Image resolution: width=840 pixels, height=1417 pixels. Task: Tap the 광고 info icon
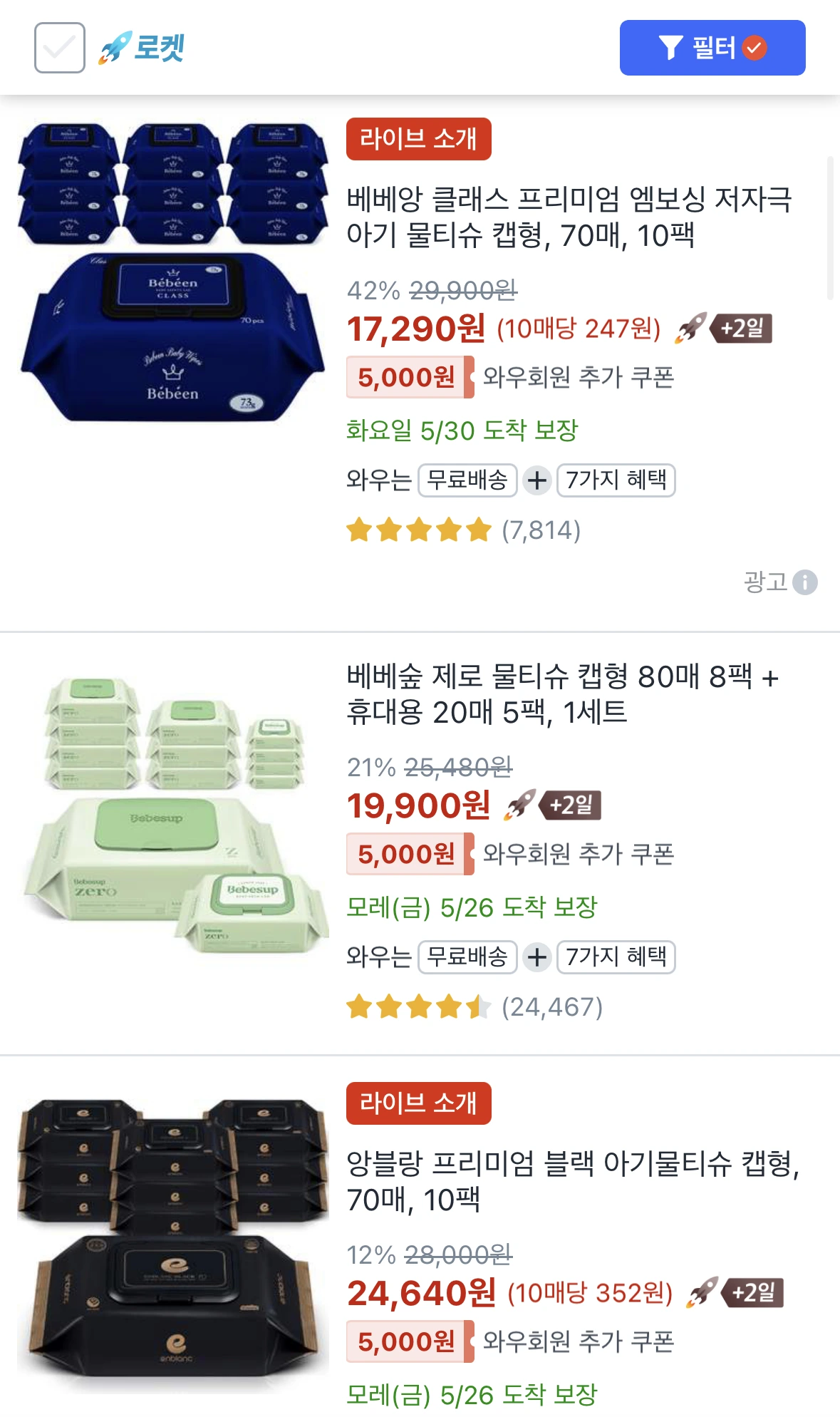tap(805, 582)
